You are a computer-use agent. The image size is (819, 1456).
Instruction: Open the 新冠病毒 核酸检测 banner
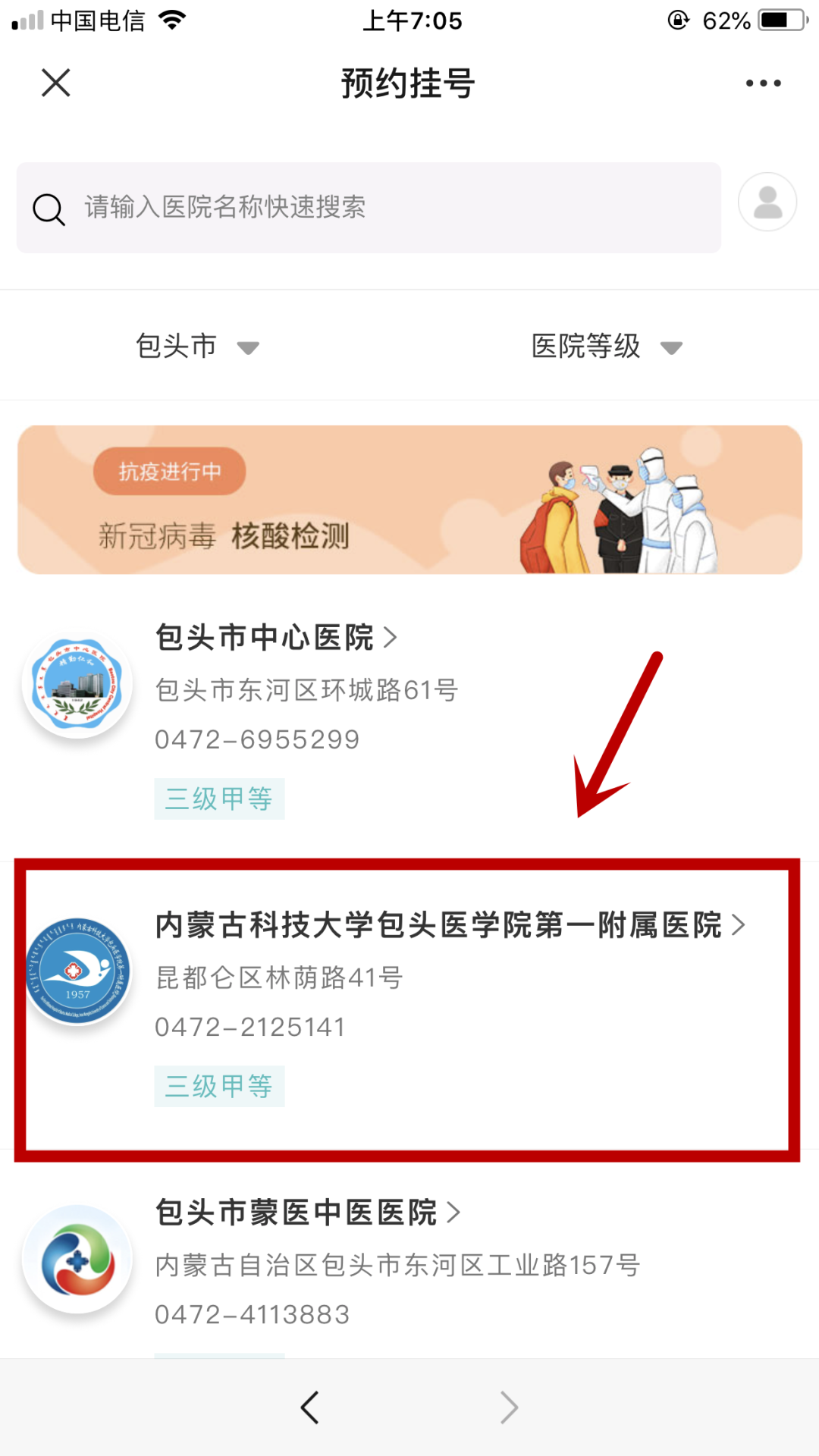tap(409, 500)
